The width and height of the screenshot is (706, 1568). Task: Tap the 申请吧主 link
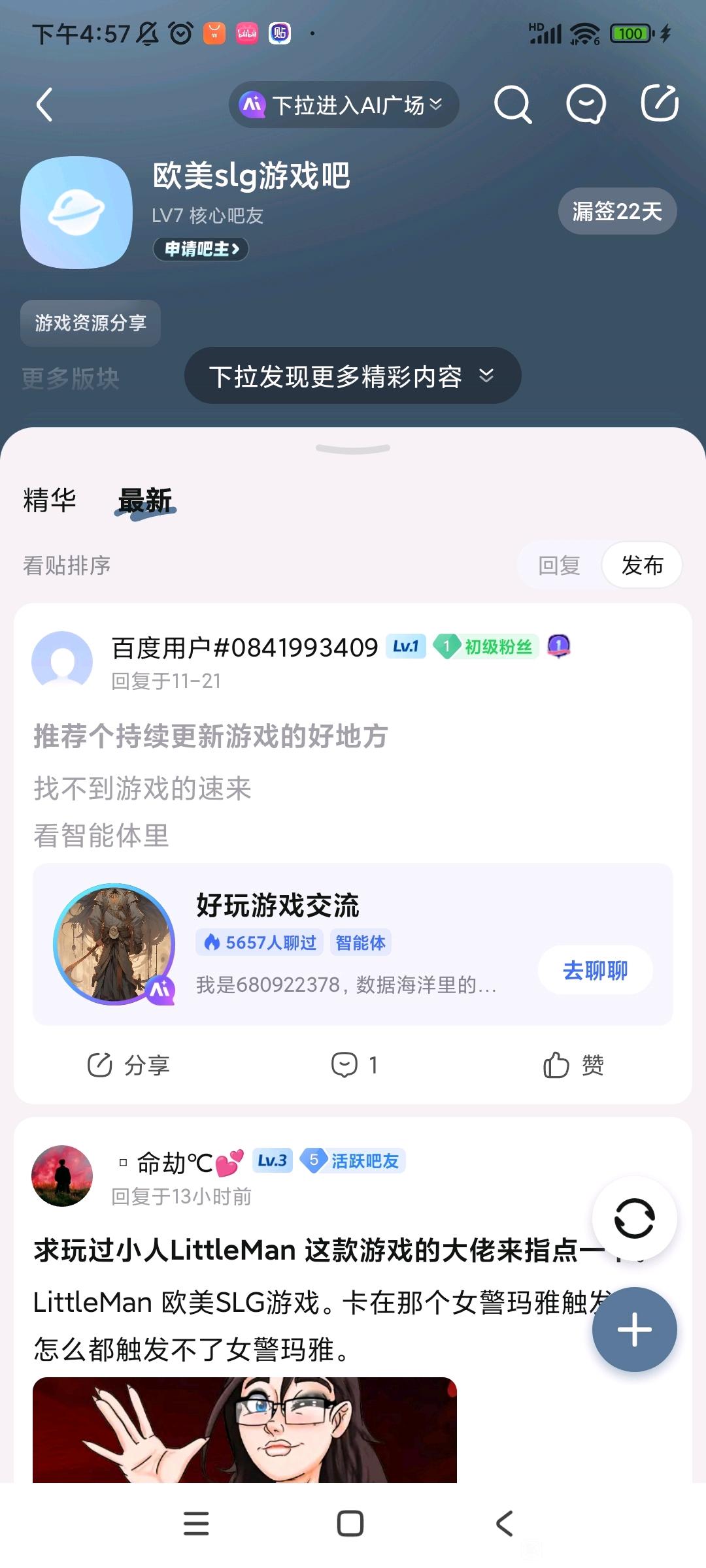201,249
